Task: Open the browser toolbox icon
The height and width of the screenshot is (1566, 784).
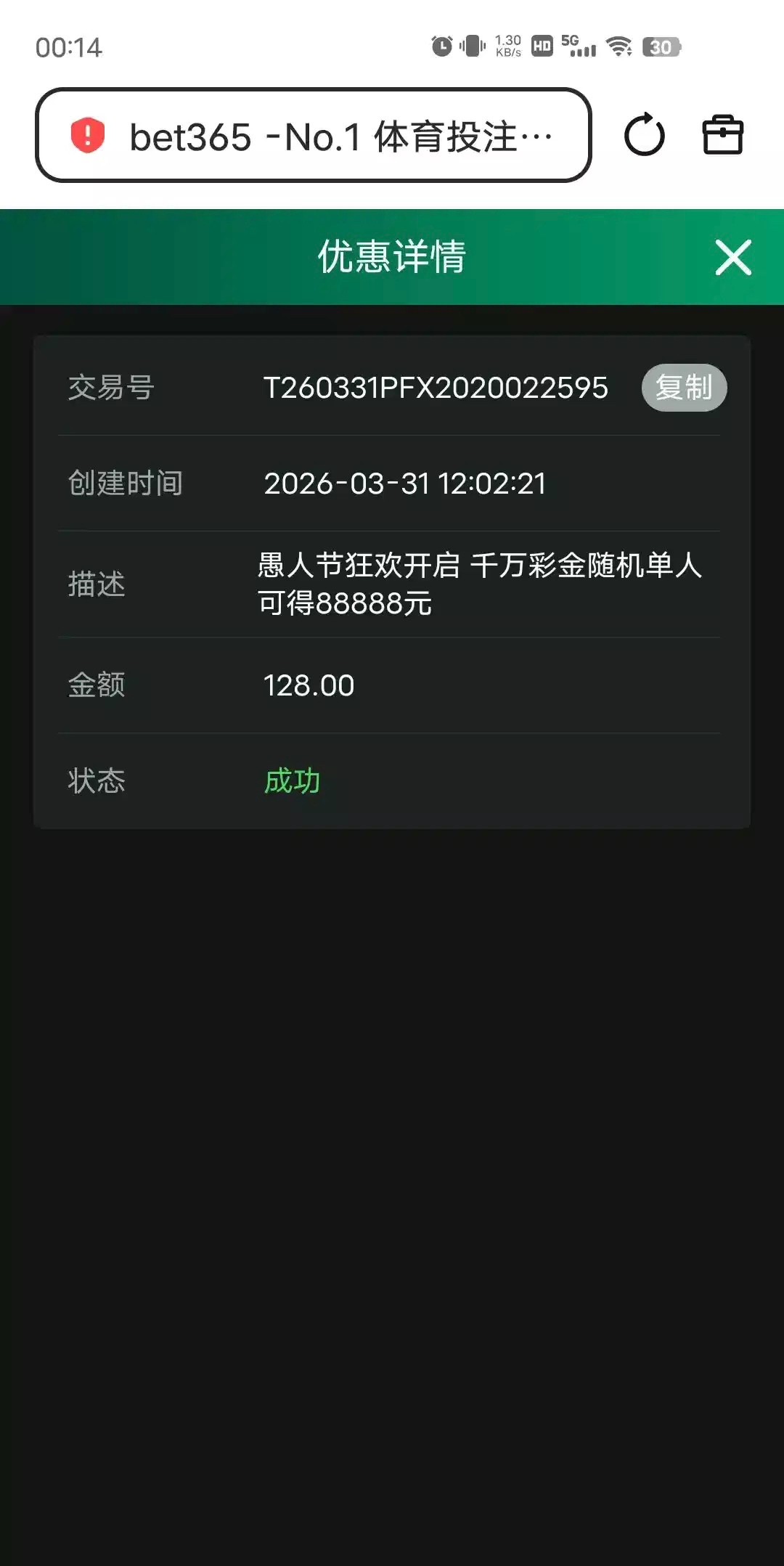Action: [x=723, y=135]
